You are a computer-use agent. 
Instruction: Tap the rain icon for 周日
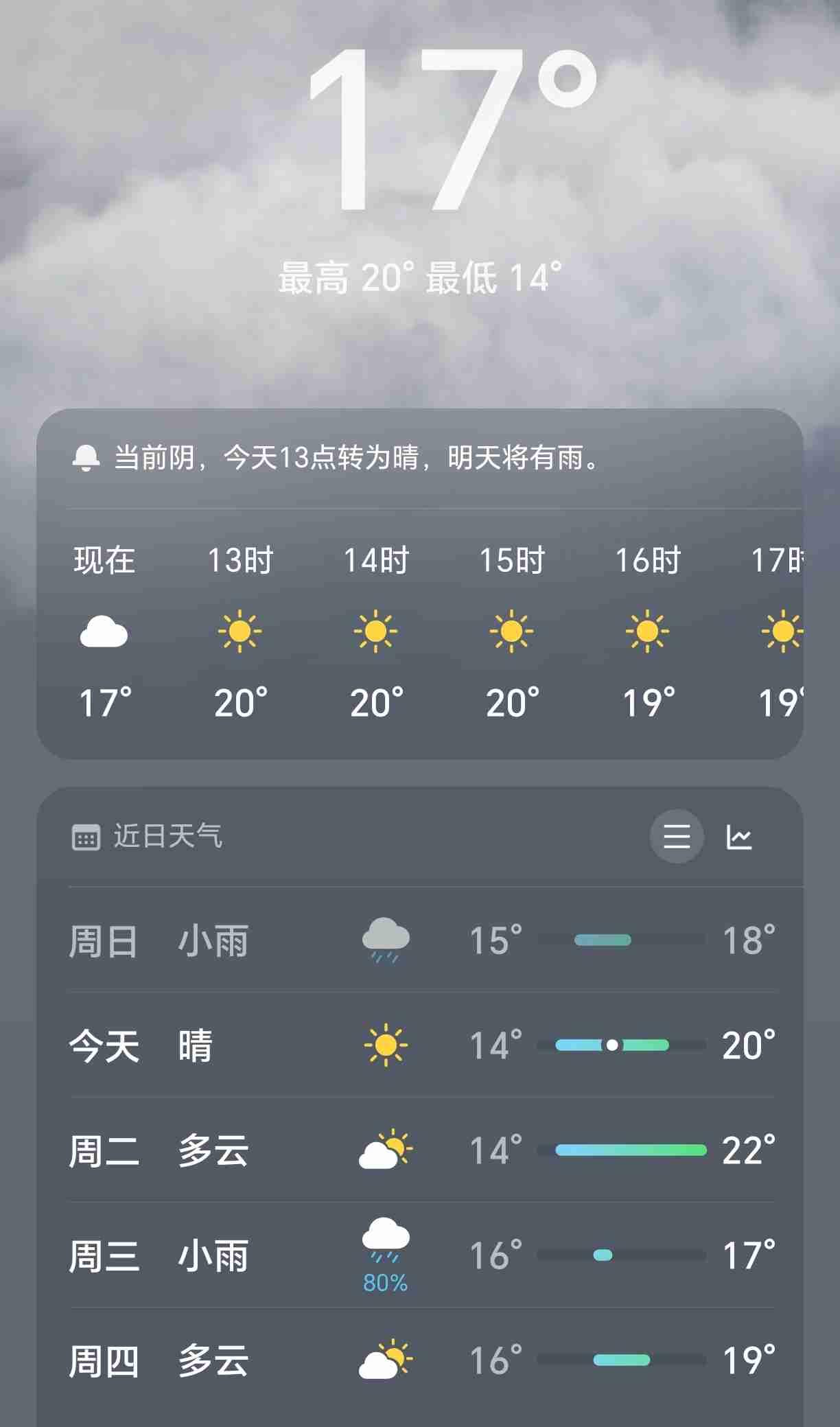386,942
